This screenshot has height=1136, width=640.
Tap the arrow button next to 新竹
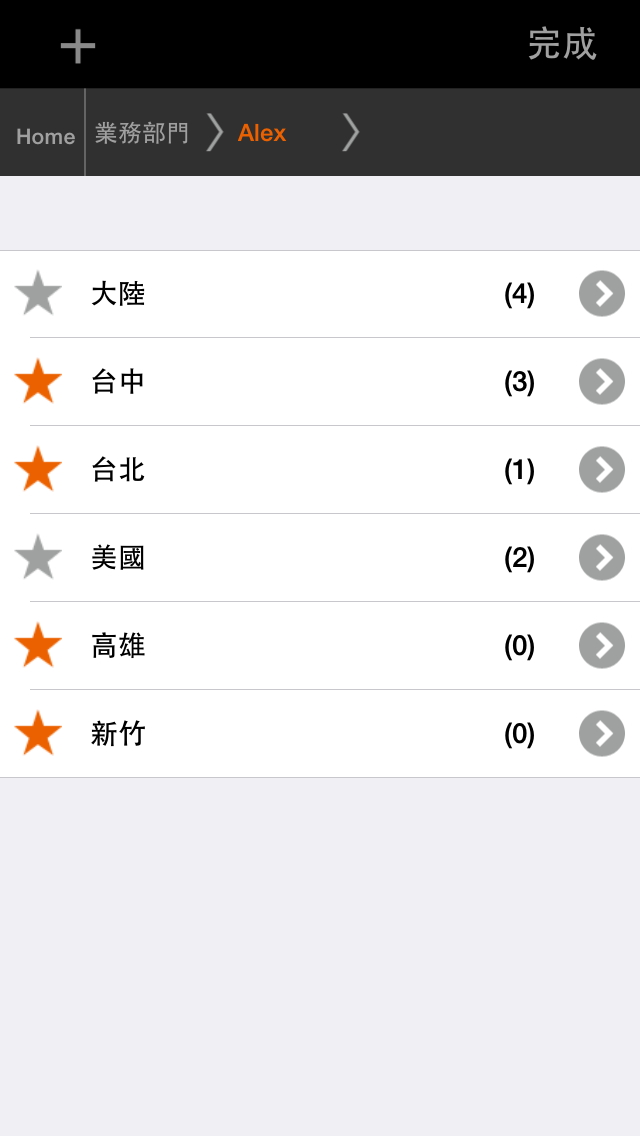point(602,734)
